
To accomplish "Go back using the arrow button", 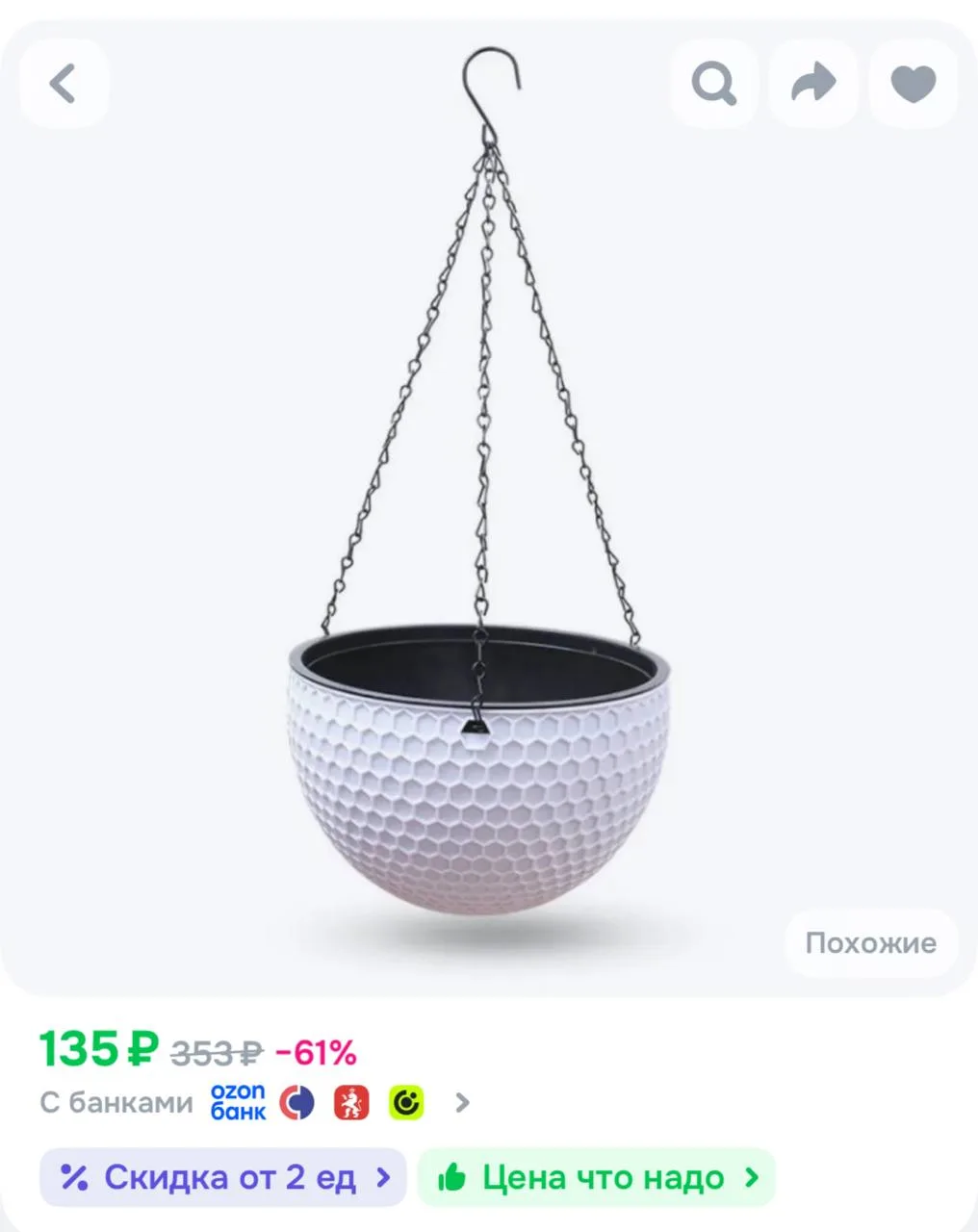I will click(x=64, y=84).
